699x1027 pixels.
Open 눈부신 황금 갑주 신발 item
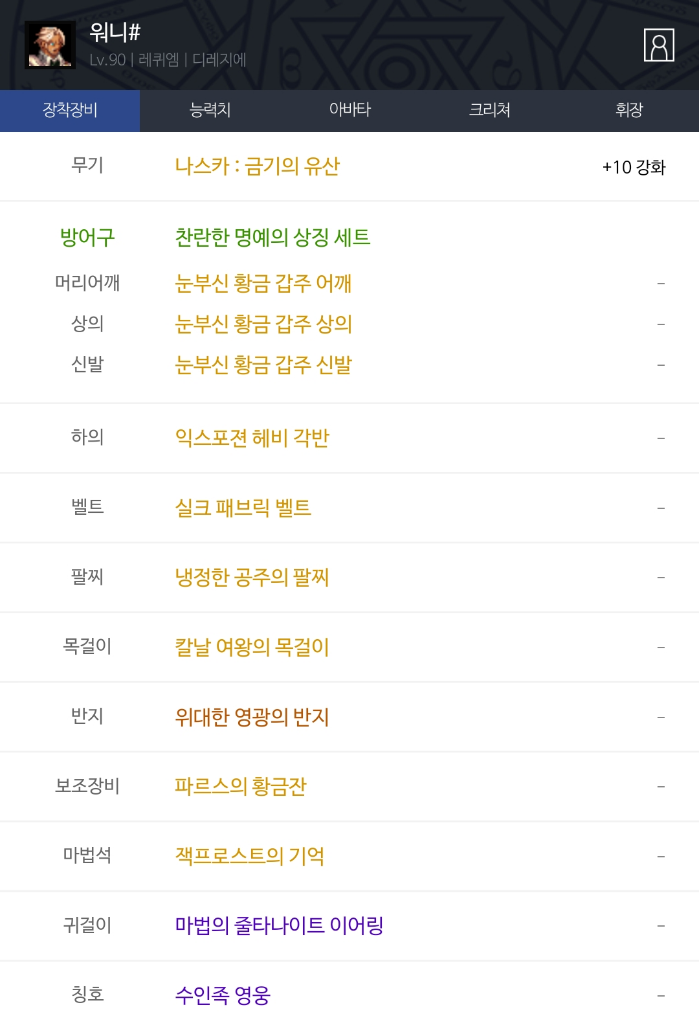(263, 365)
